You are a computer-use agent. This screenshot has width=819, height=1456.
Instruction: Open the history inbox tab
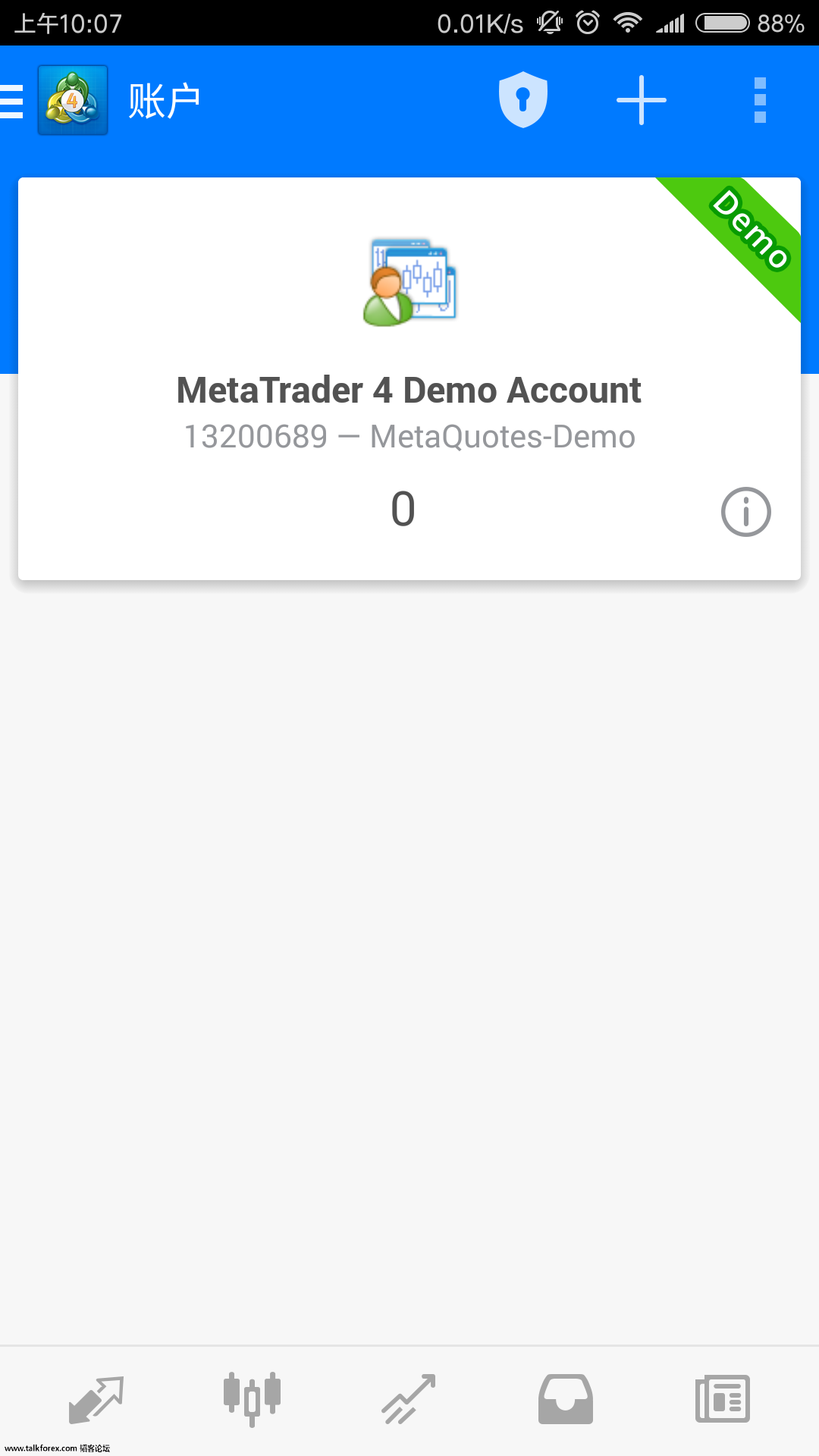click(566, 1399)
